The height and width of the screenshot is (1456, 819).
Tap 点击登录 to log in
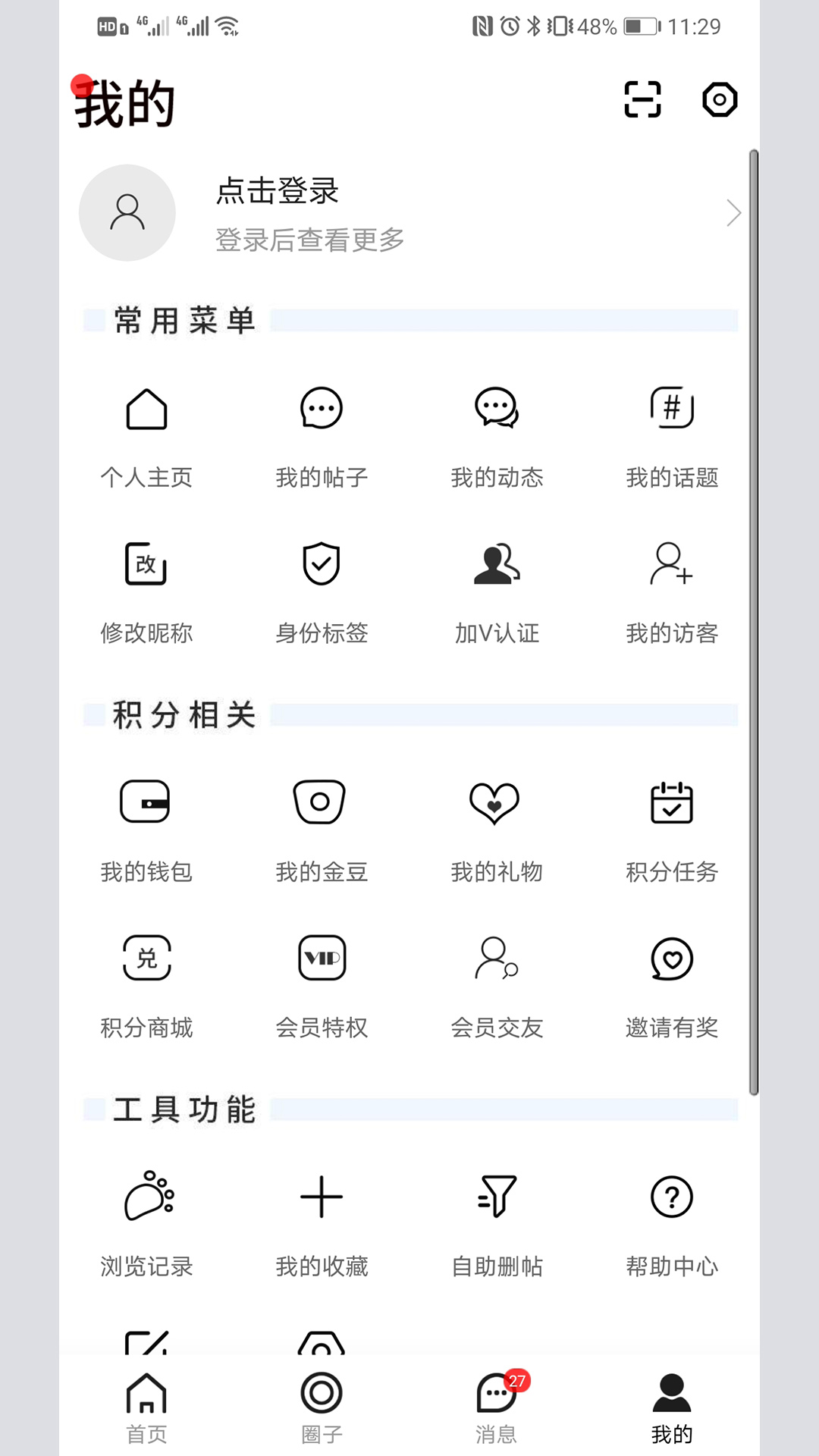(278, 191)
